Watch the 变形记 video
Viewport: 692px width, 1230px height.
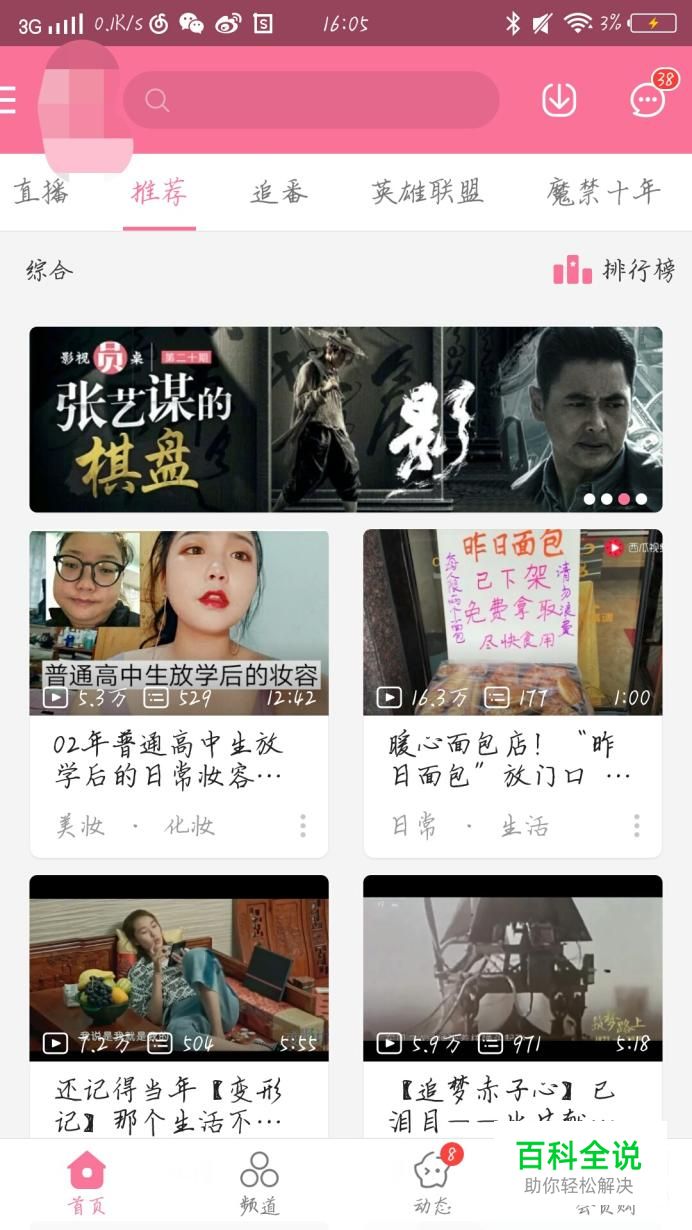(179, 967)
